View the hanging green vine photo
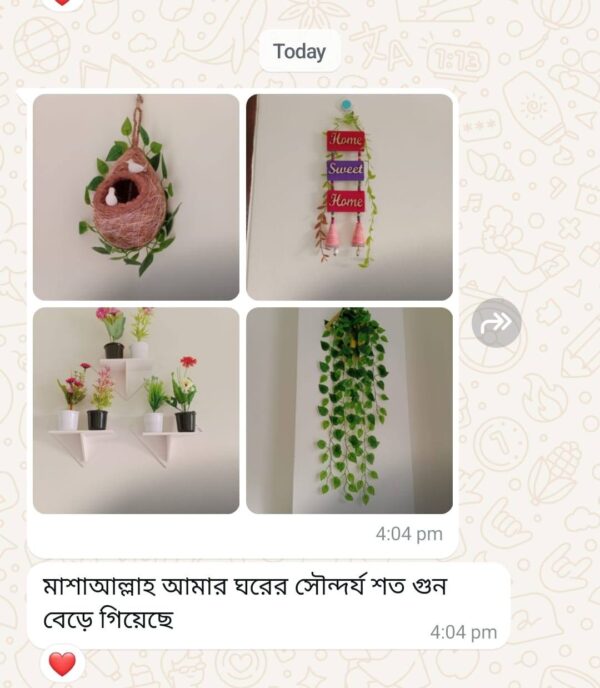Image resolution: width=600 pixels, height=688 pixels. coord(349,410)
